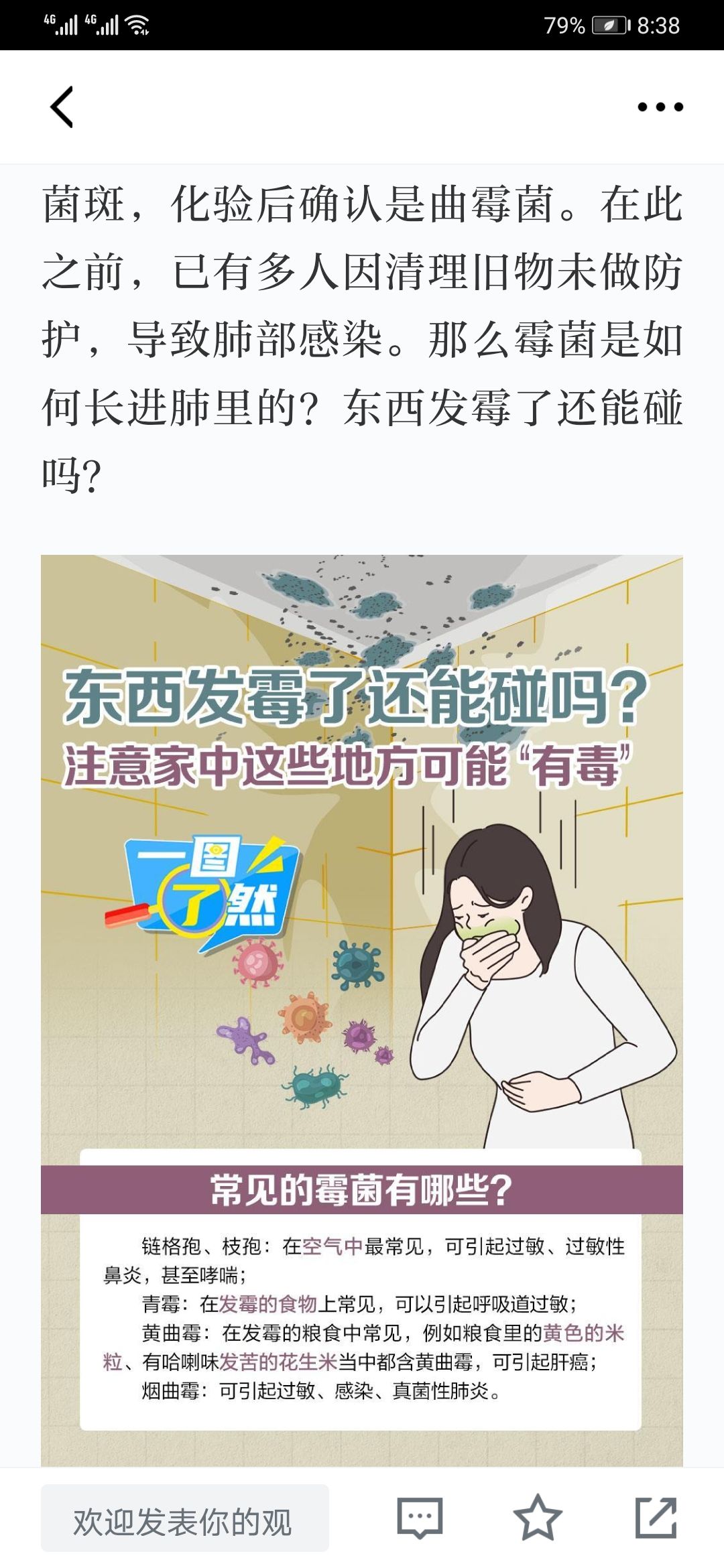Tap the comment input field 欢迎发表你的观

[185, 1518]
